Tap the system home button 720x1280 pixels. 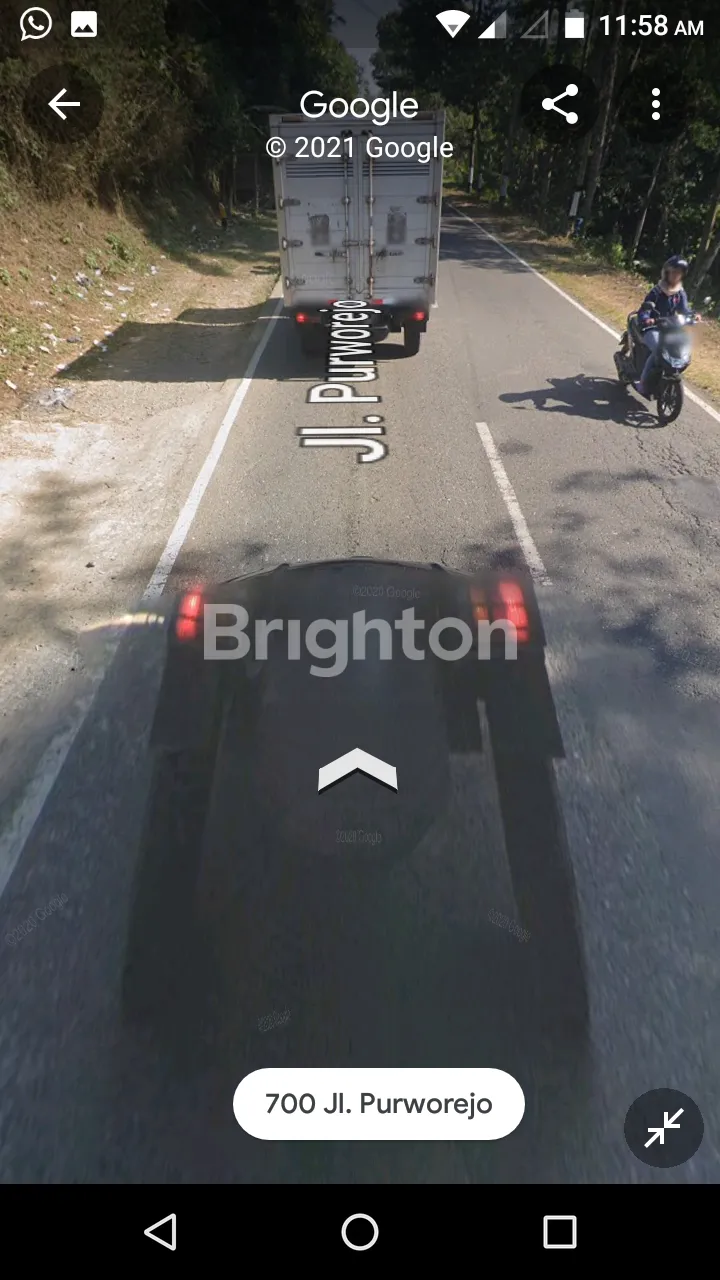[360, 1232]
